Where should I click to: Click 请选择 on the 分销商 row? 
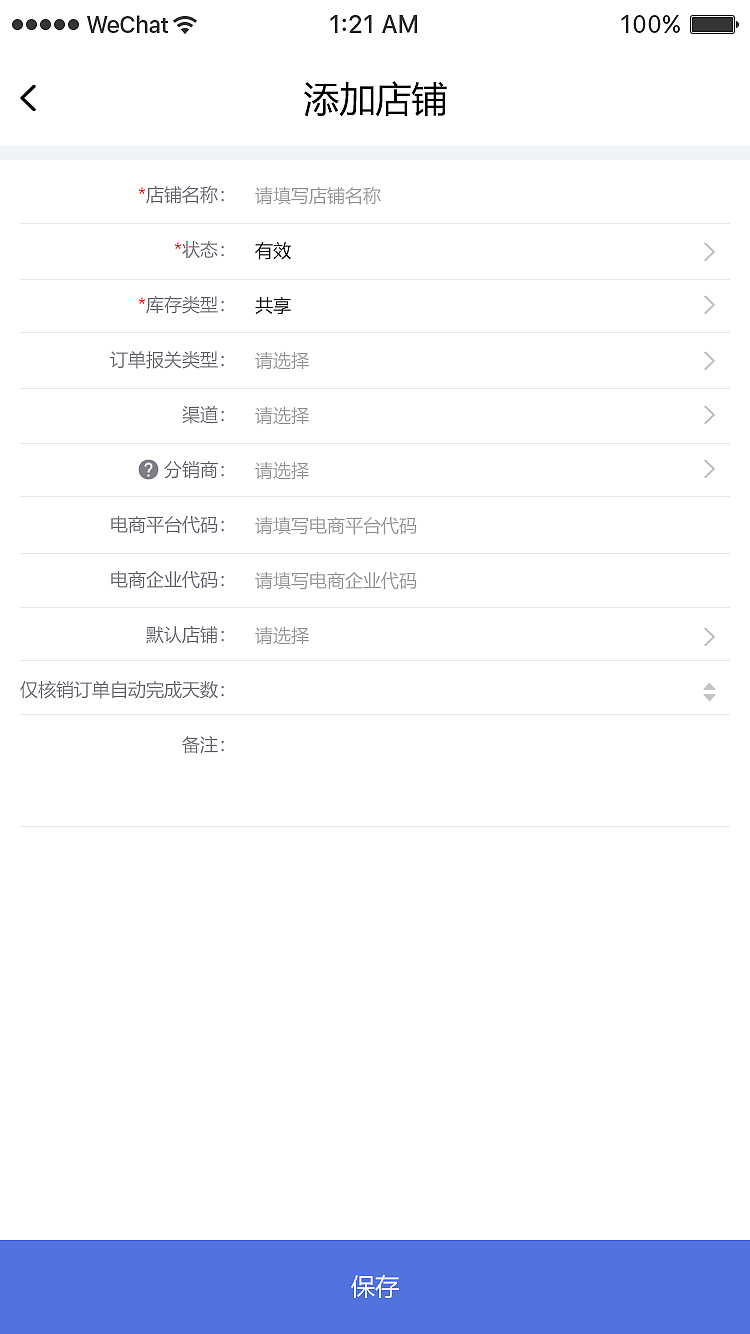[279, 470]
